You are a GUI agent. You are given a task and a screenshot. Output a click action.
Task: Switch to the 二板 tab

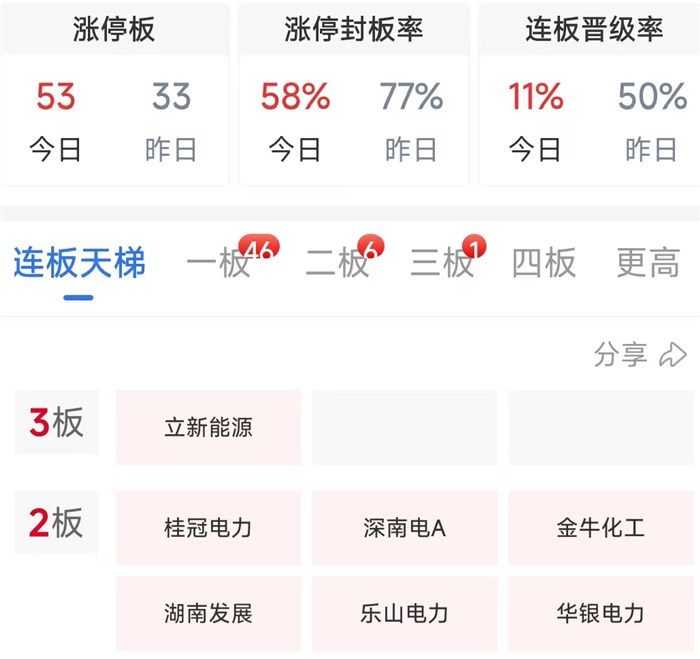tap(338, 263)
